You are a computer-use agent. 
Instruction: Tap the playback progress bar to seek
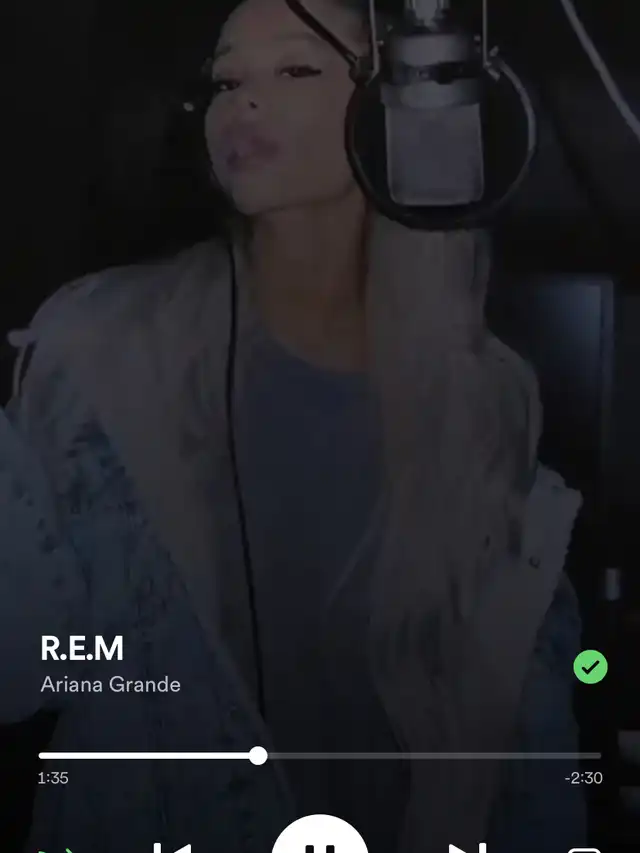[x=320, y=756]
